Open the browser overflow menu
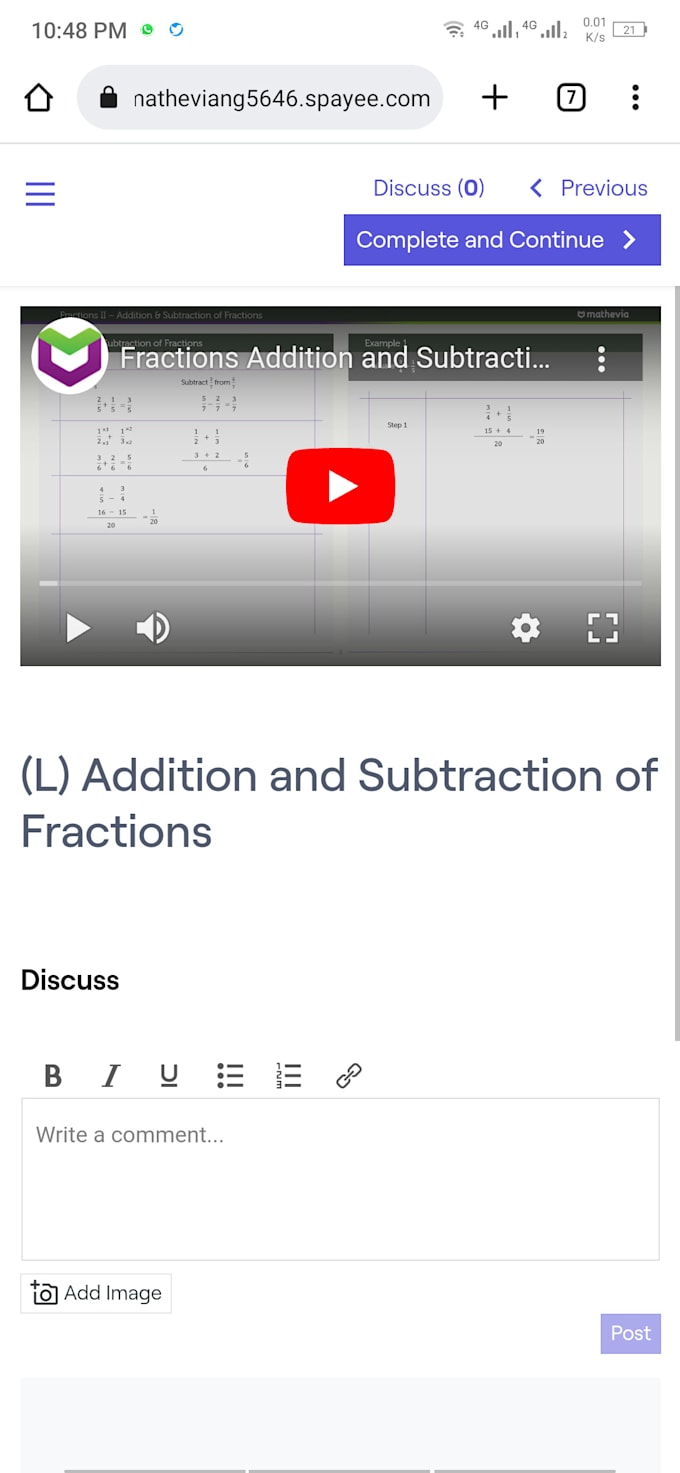Screen dimensions: 680x1473 (x=635, y=98)
